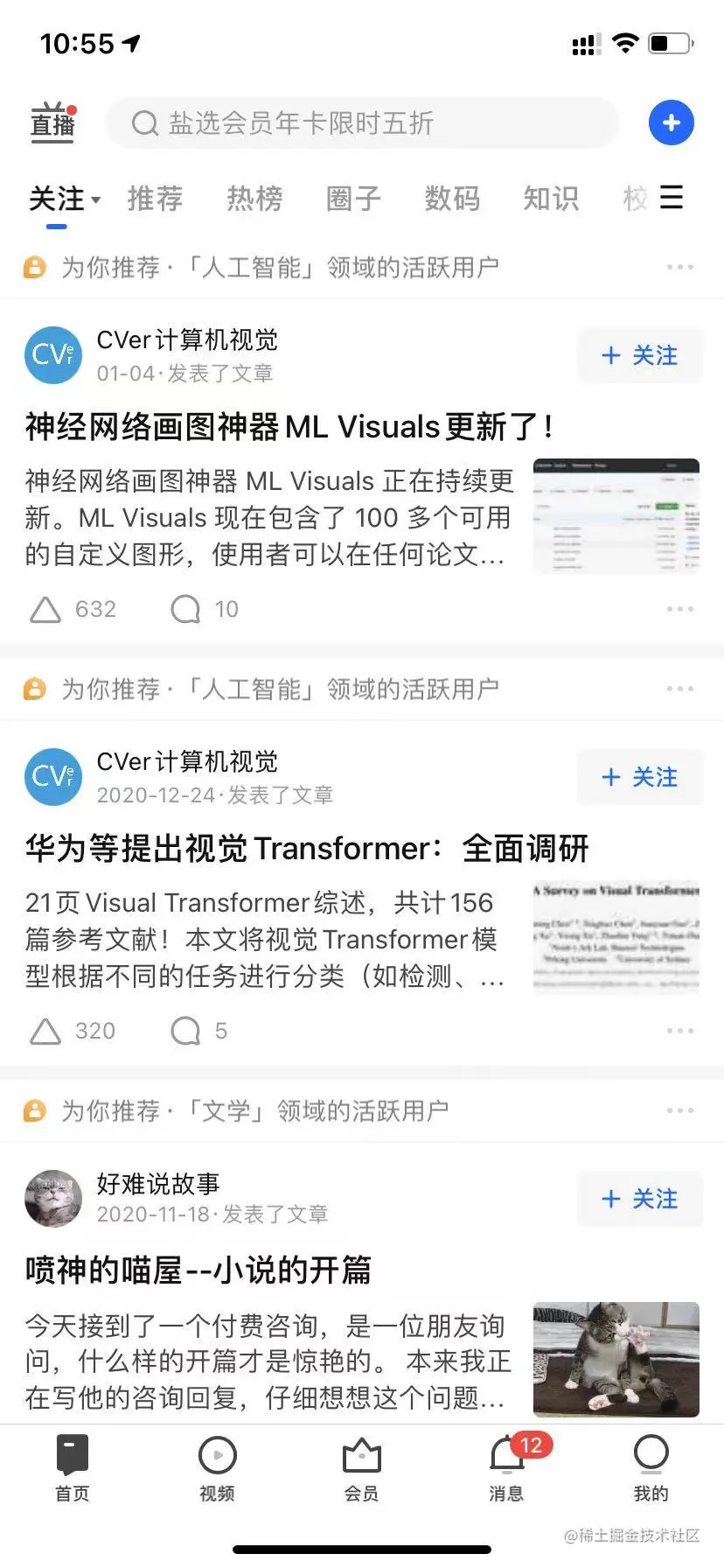Switch to the 热榜 tab
Screen dimensions: 724x1568
tap(254, 199)
